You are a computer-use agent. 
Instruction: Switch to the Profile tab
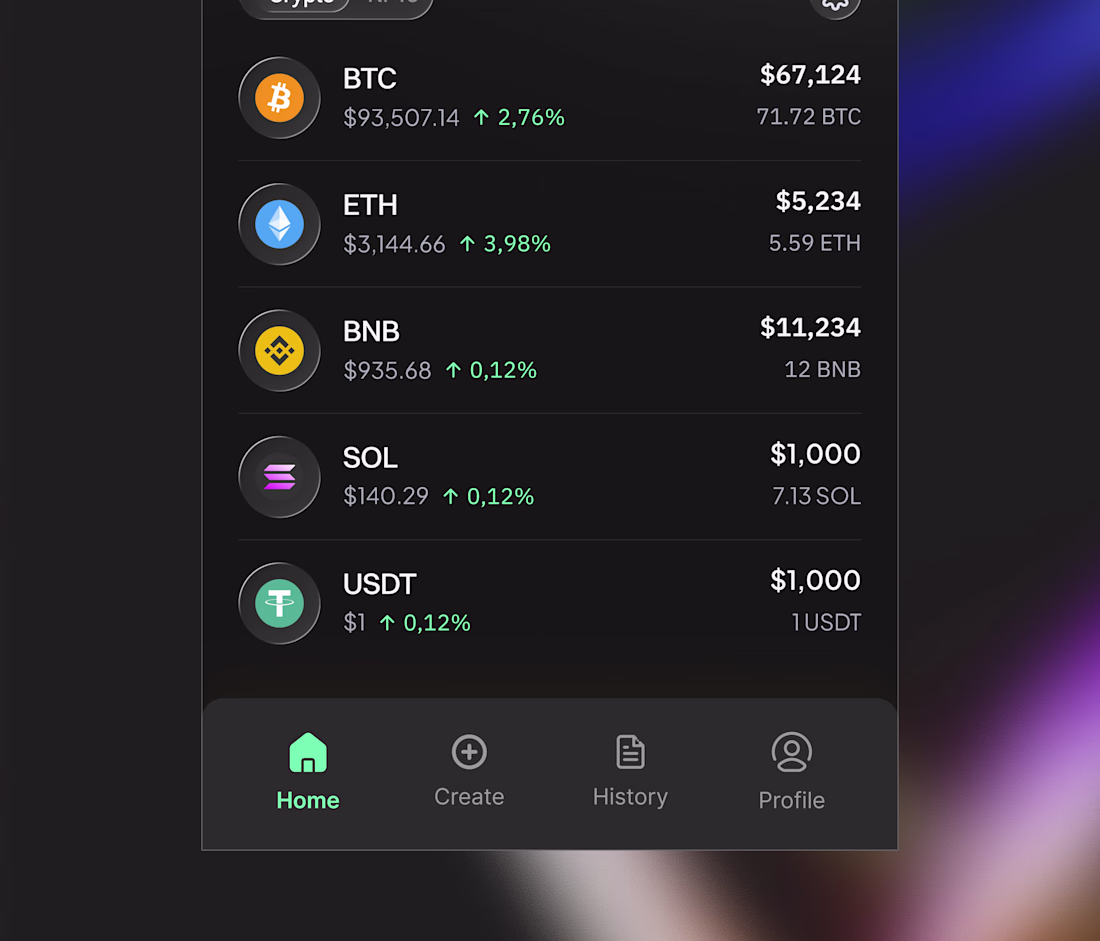click(791, 772)
